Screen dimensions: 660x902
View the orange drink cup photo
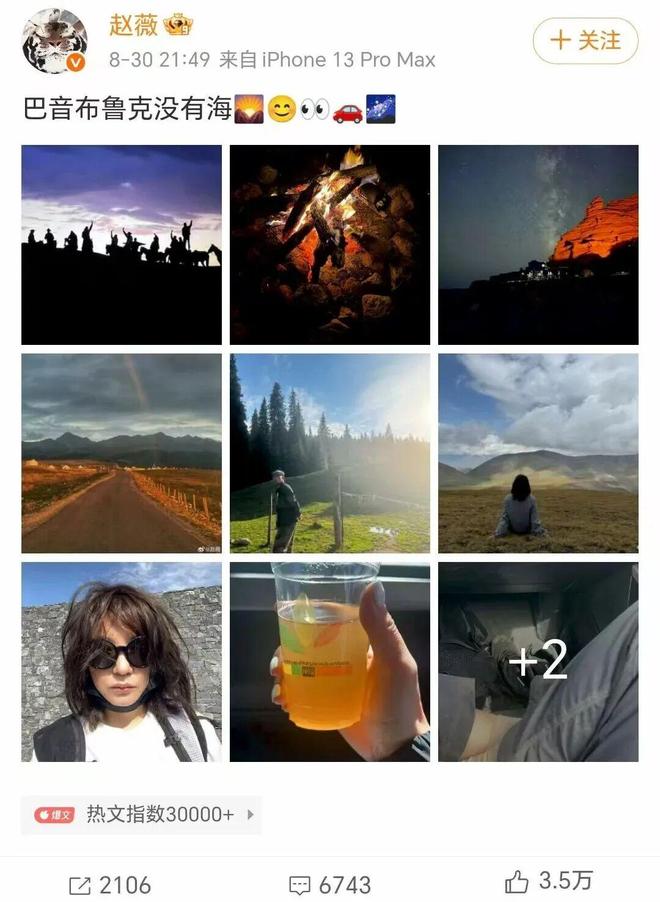coord(330,661)
